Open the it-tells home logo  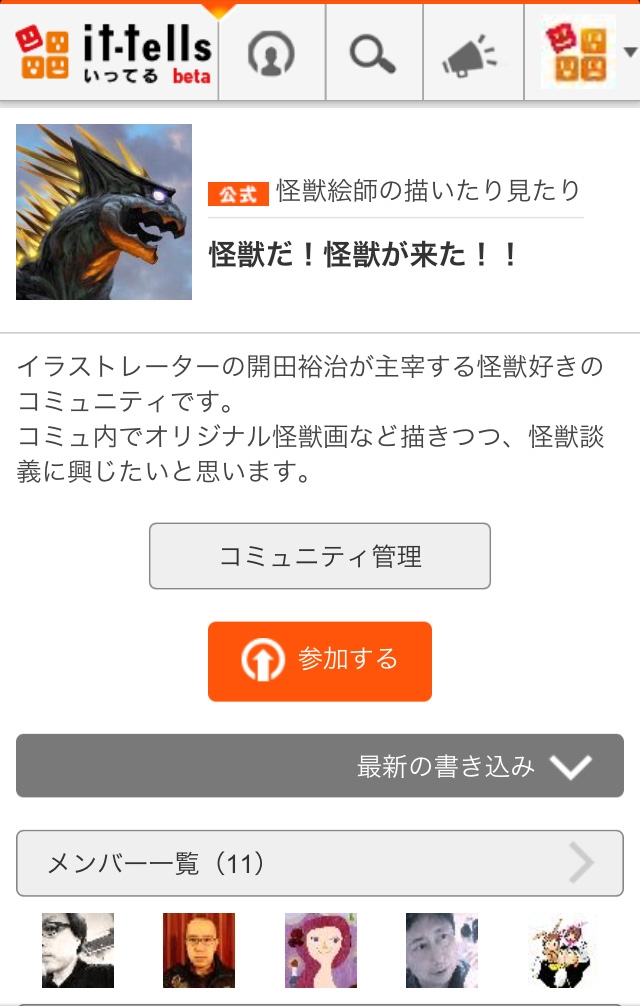pyautogui.click(x=114, y=52)
